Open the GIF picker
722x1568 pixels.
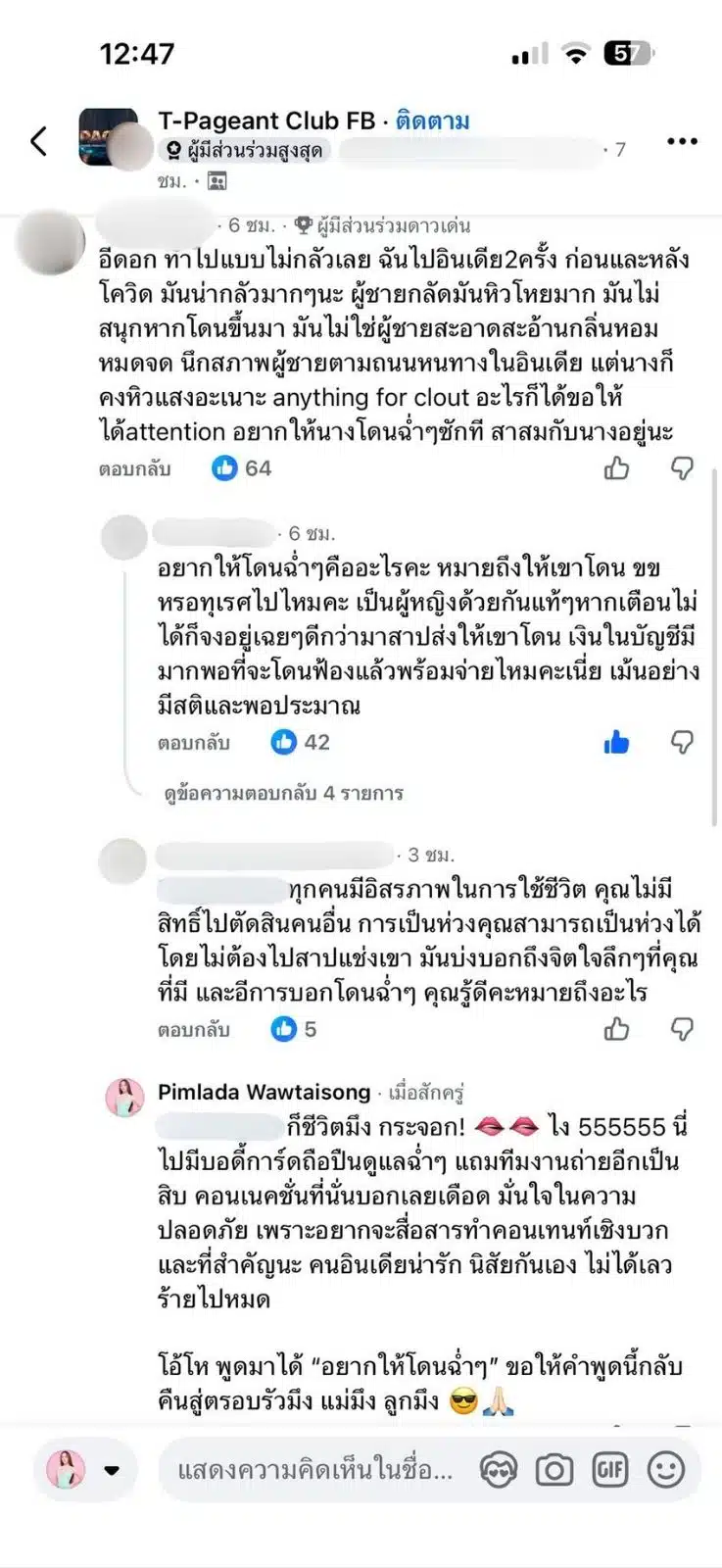click(x=609, y=1470)
